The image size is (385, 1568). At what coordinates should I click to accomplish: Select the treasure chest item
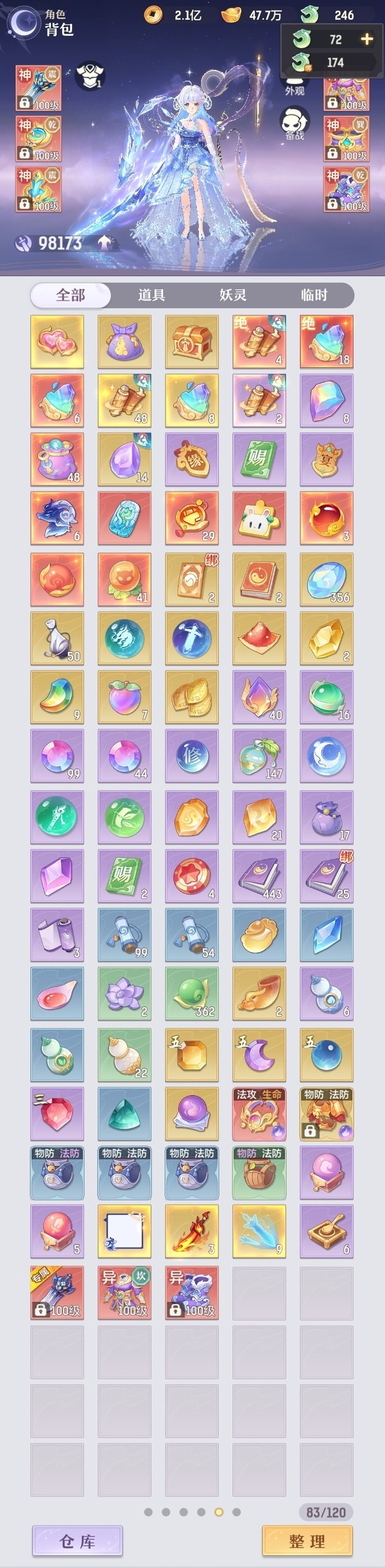(192, 341)
